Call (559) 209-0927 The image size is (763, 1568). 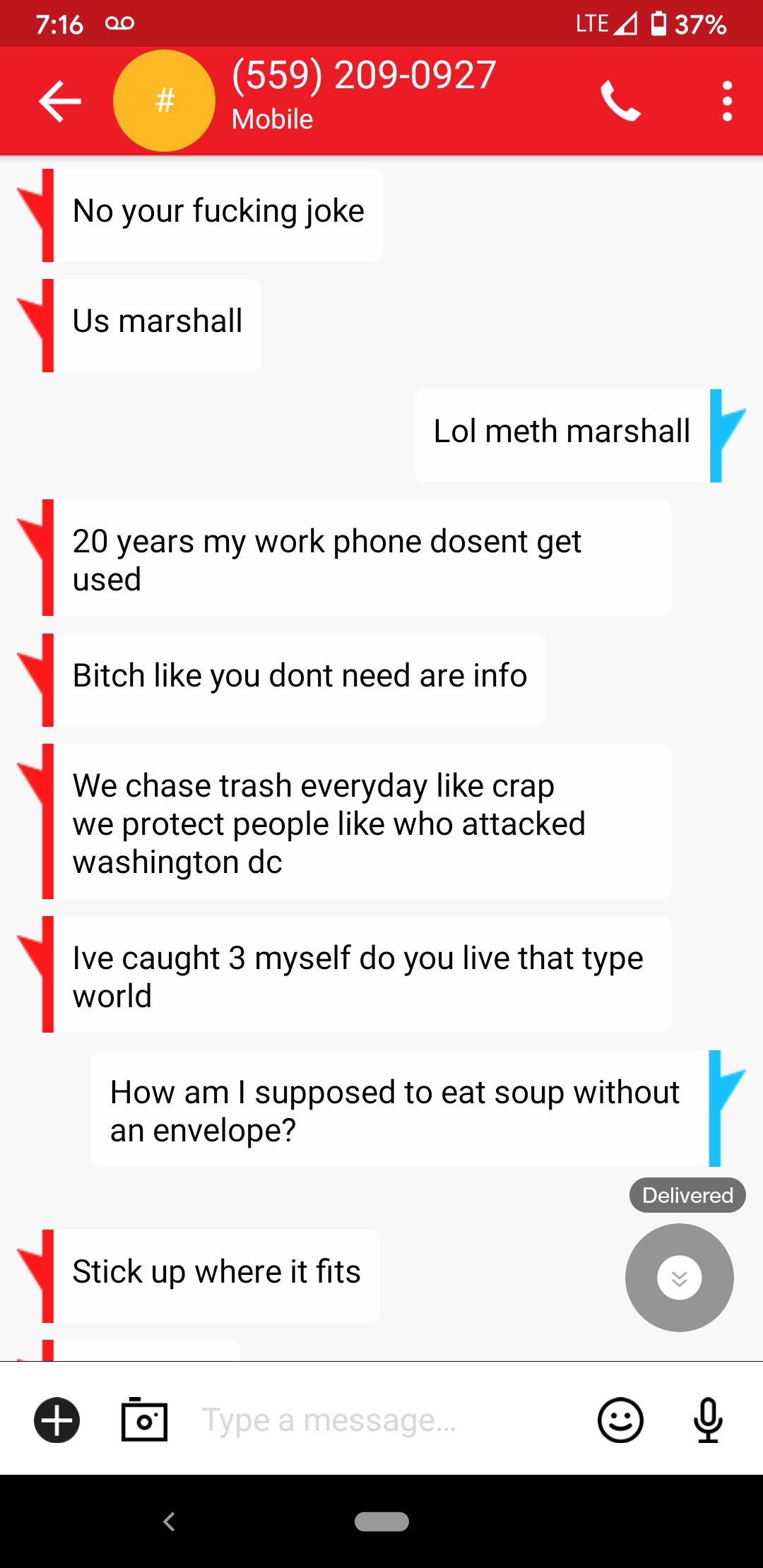click(620, 101)
